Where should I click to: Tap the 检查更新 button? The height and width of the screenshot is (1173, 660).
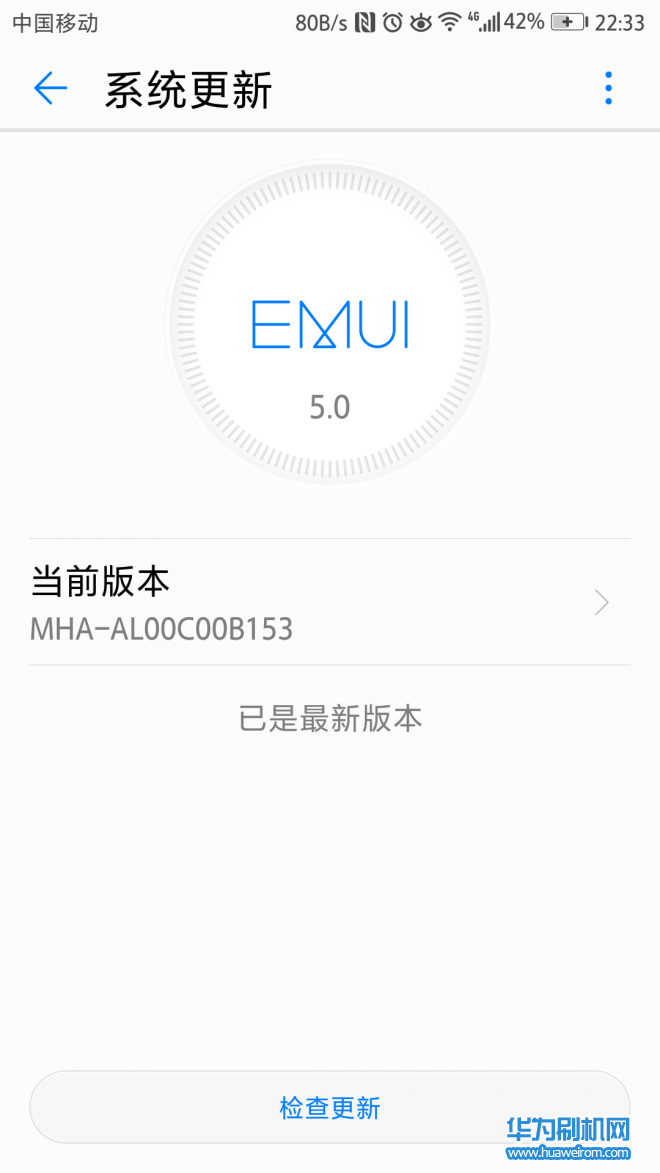[x=330, y=1107]
